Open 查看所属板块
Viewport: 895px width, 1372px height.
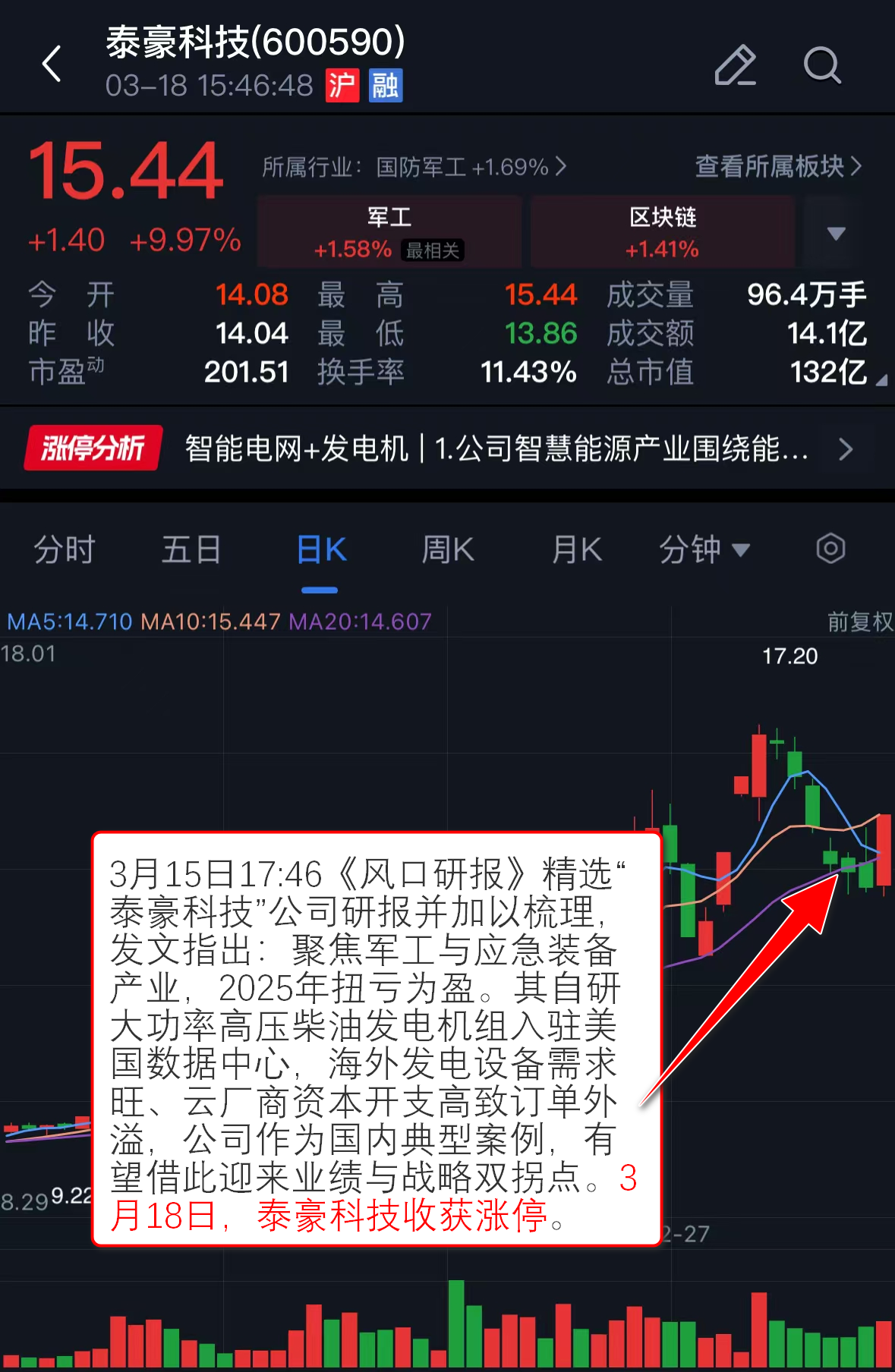(778, 166)
